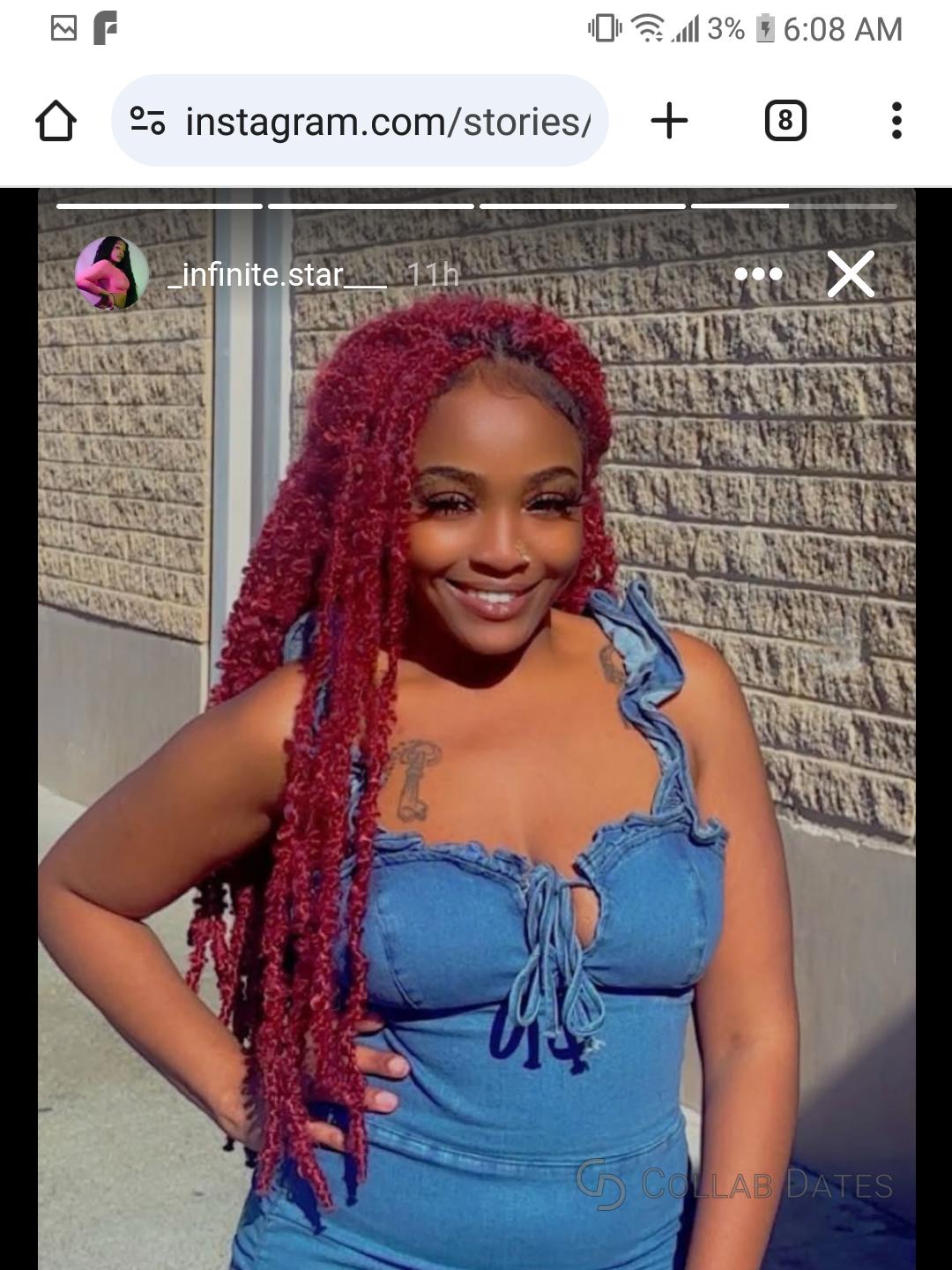Image resolution: width=952 pixels, height=1270 pixels.
Task: Open the browser overflow menu
Action: tap(896, 121)
